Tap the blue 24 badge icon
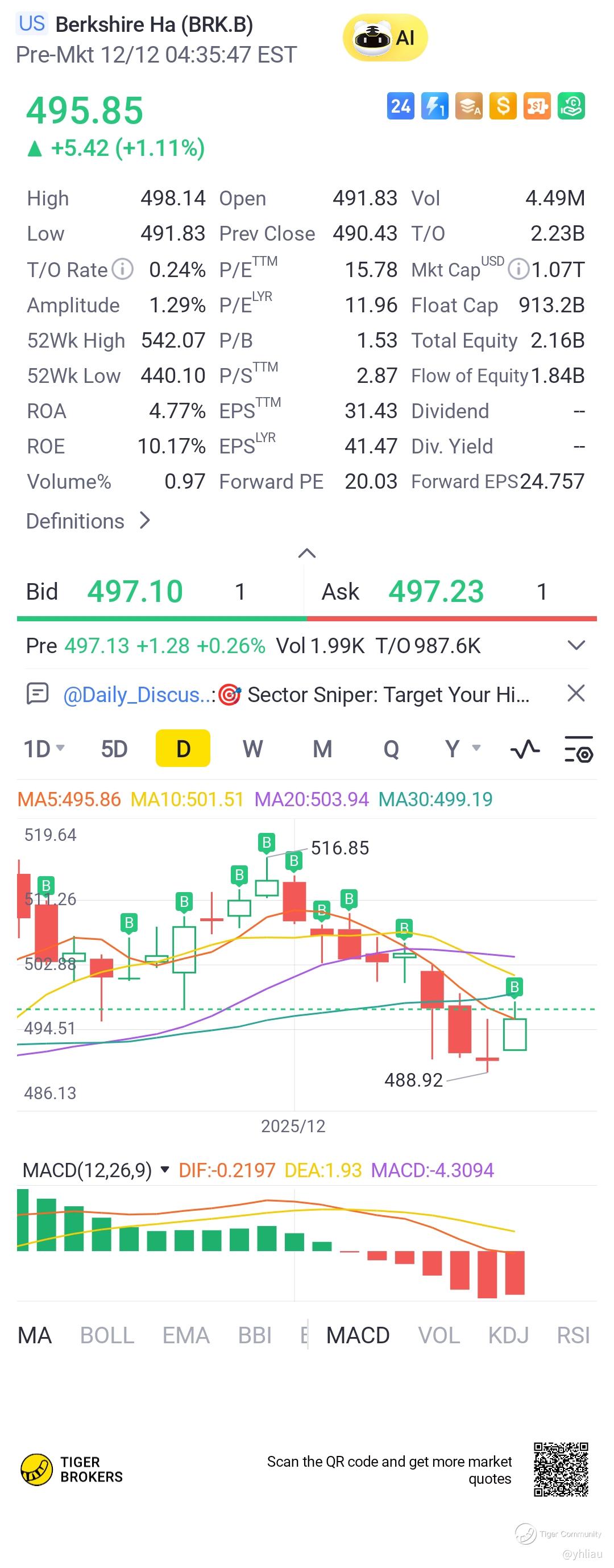Image resolution: width=614 pixels, height=1568 pixels. (x=400, y=106)
